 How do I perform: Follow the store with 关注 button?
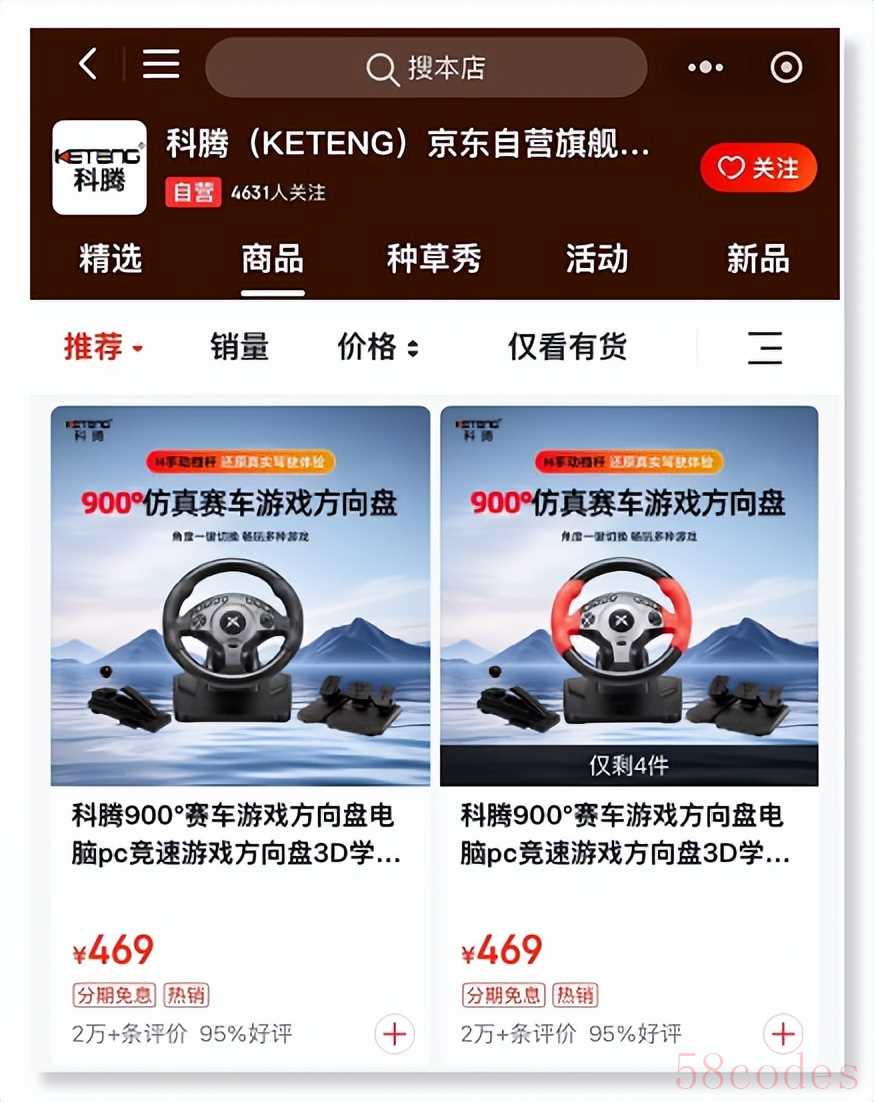pyautogui.click(x=758, y=168)
